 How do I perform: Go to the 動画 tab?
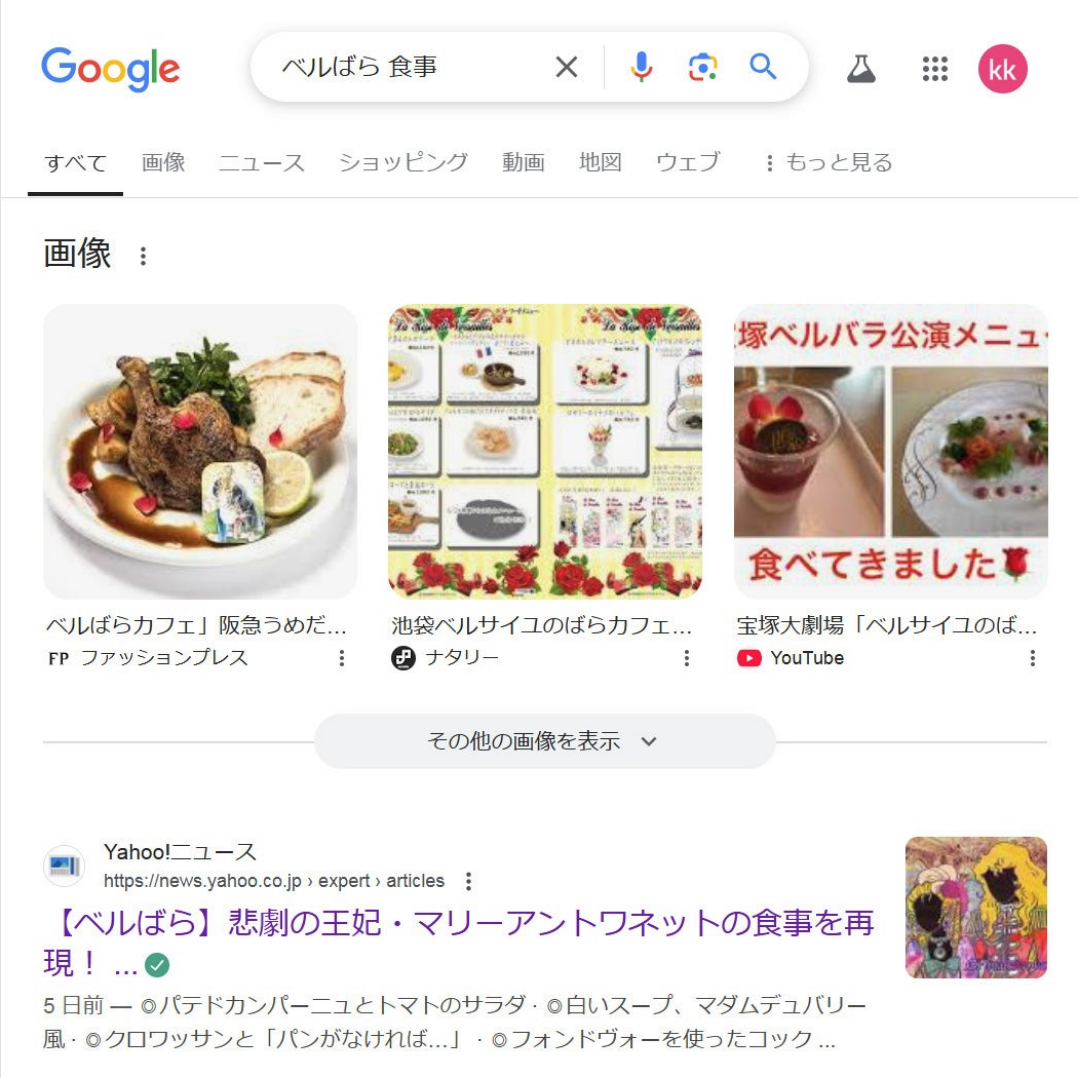[x=523, y=162]
